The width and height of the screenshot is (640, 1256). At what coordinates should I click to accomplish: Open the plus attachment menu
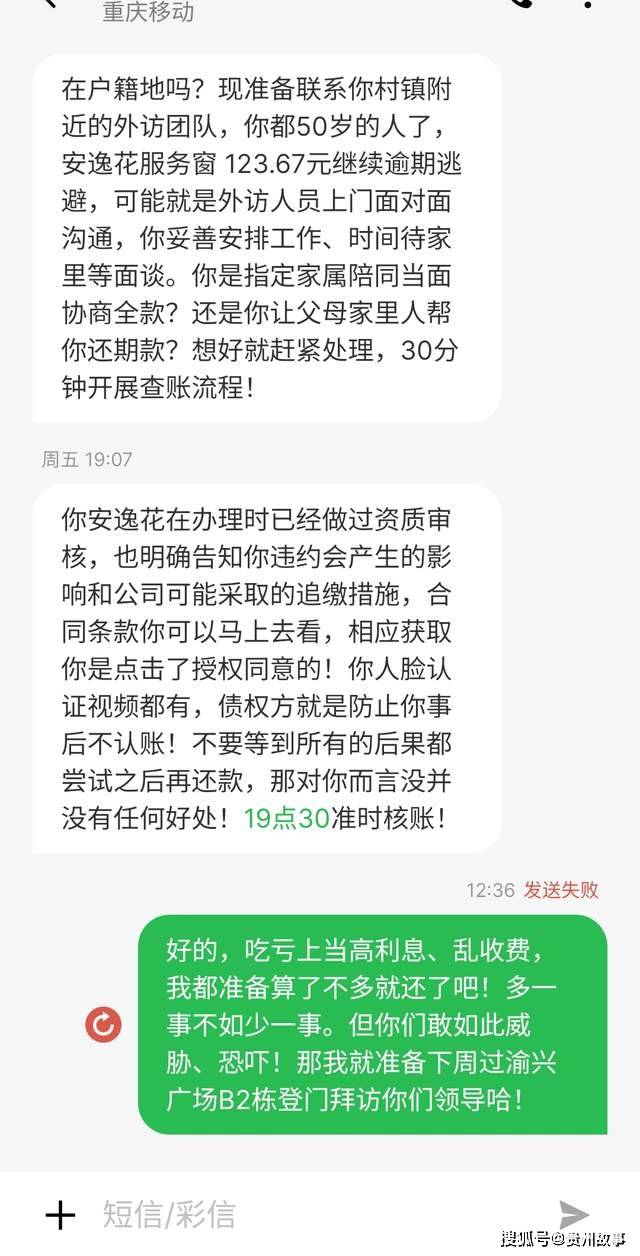[61, 1215]
